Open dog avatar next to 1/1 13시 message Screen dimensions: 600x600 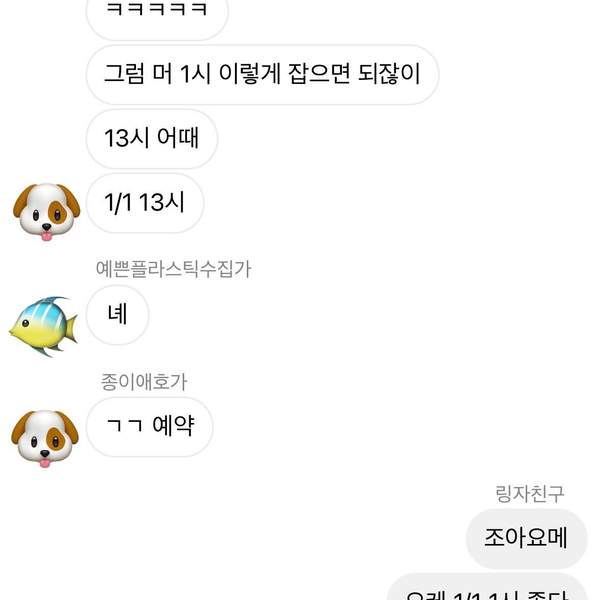point(45,210)
